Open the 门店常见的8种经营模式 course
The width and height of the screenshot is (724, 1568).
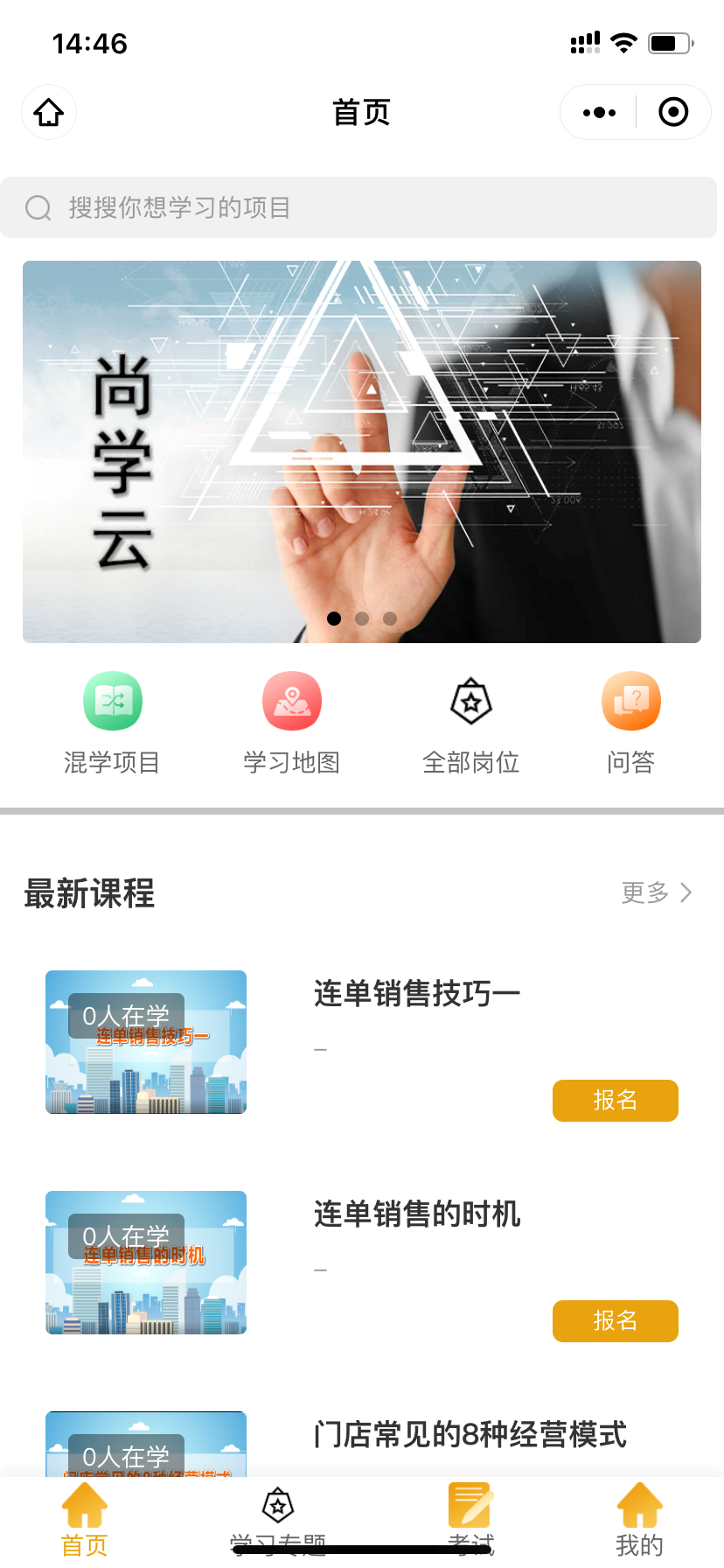coord(470,1435)
